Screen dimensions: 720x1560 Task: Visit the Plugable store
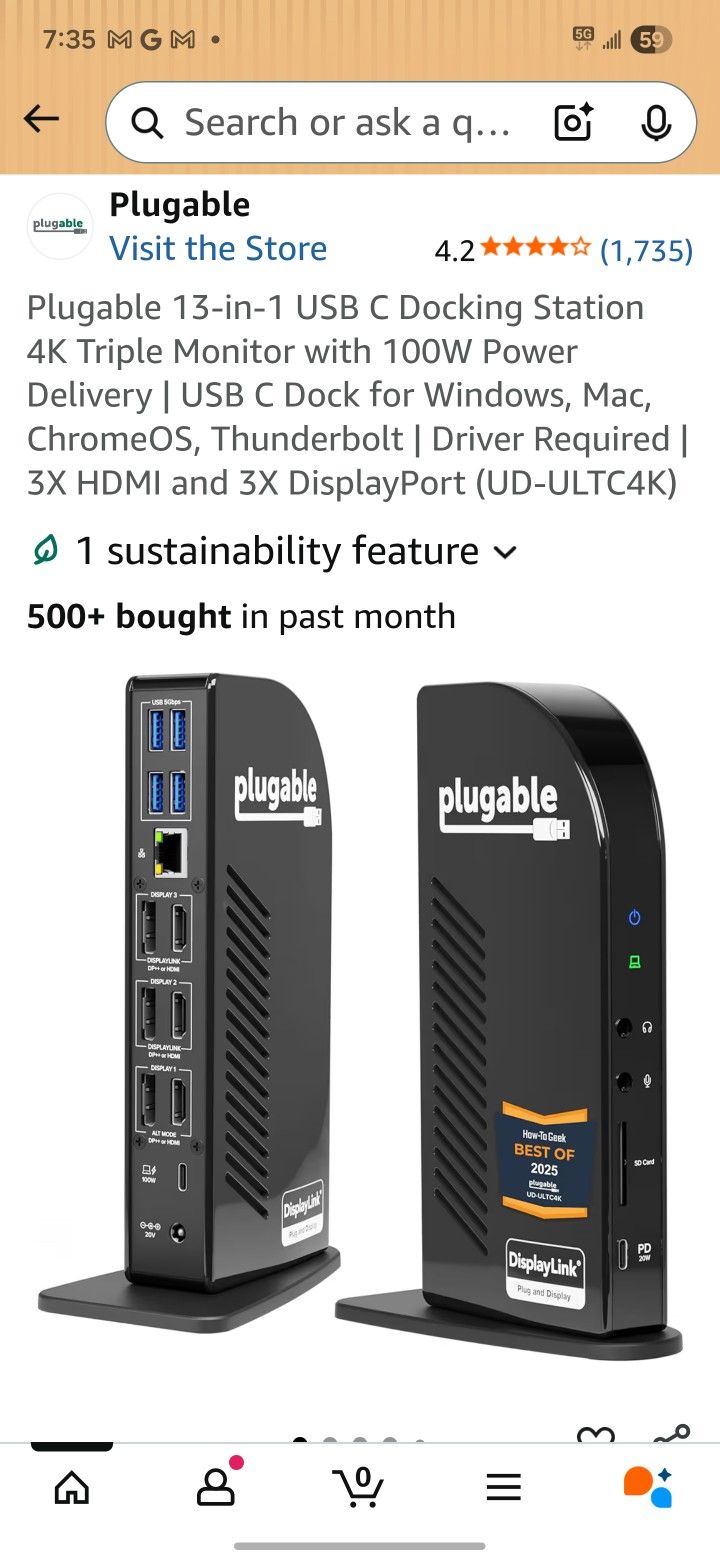click(x=218, y=248)
